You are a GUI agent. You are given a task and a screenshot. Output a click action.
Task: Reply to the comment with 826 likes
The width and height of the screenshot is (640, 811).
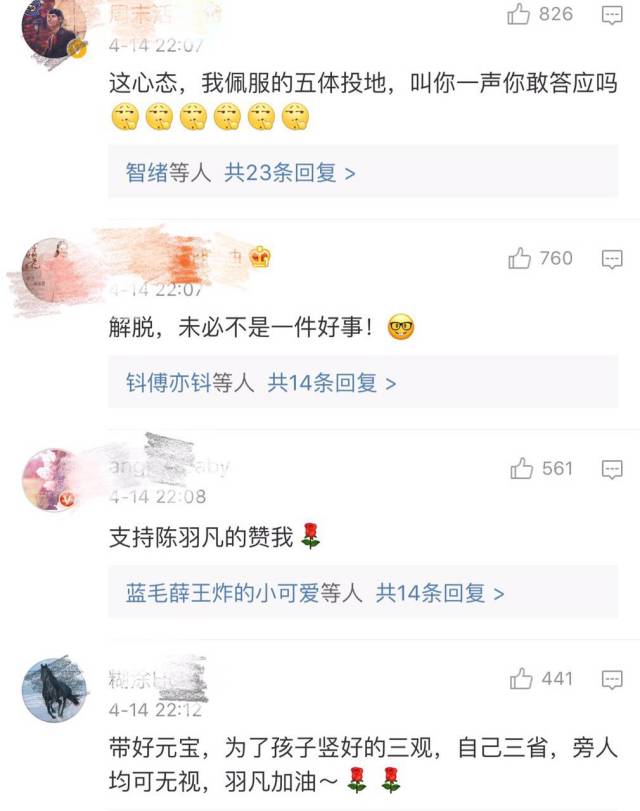coord(612,15)
